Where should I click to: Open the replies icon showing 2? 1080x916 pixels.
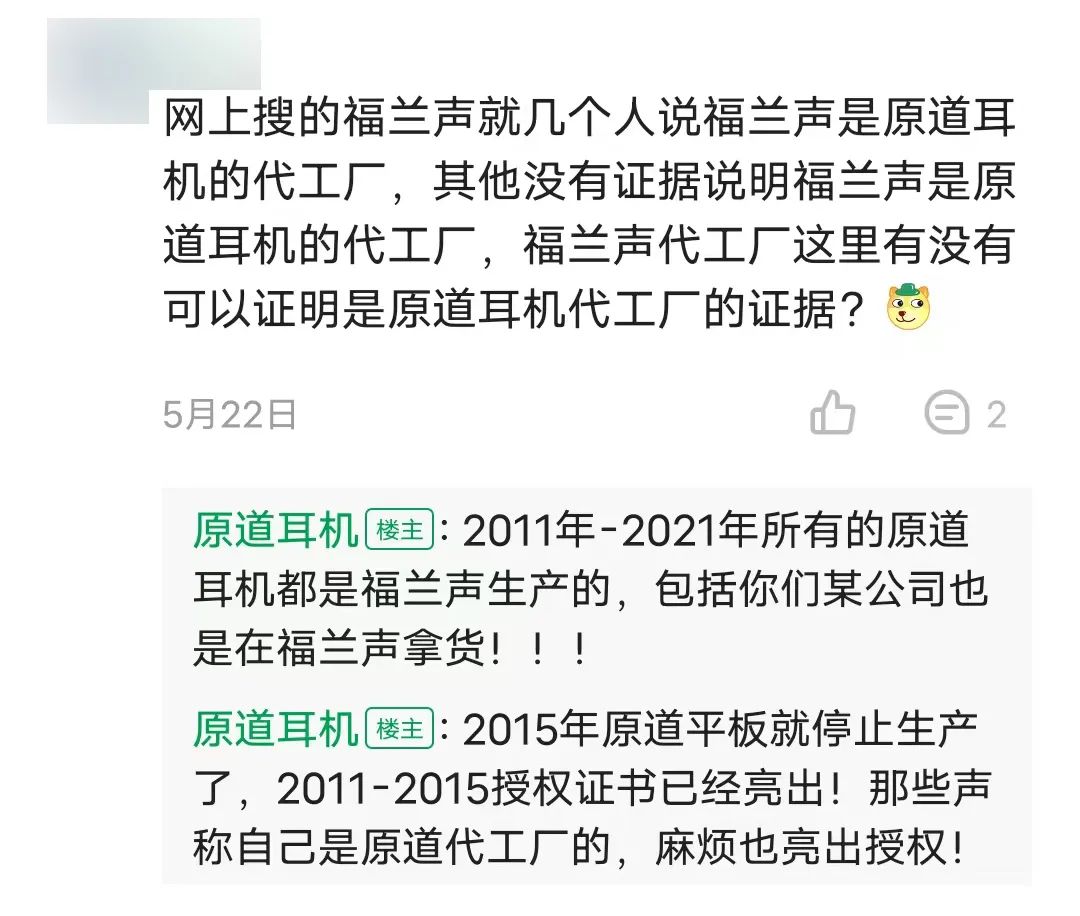click(x=946, y=413)
